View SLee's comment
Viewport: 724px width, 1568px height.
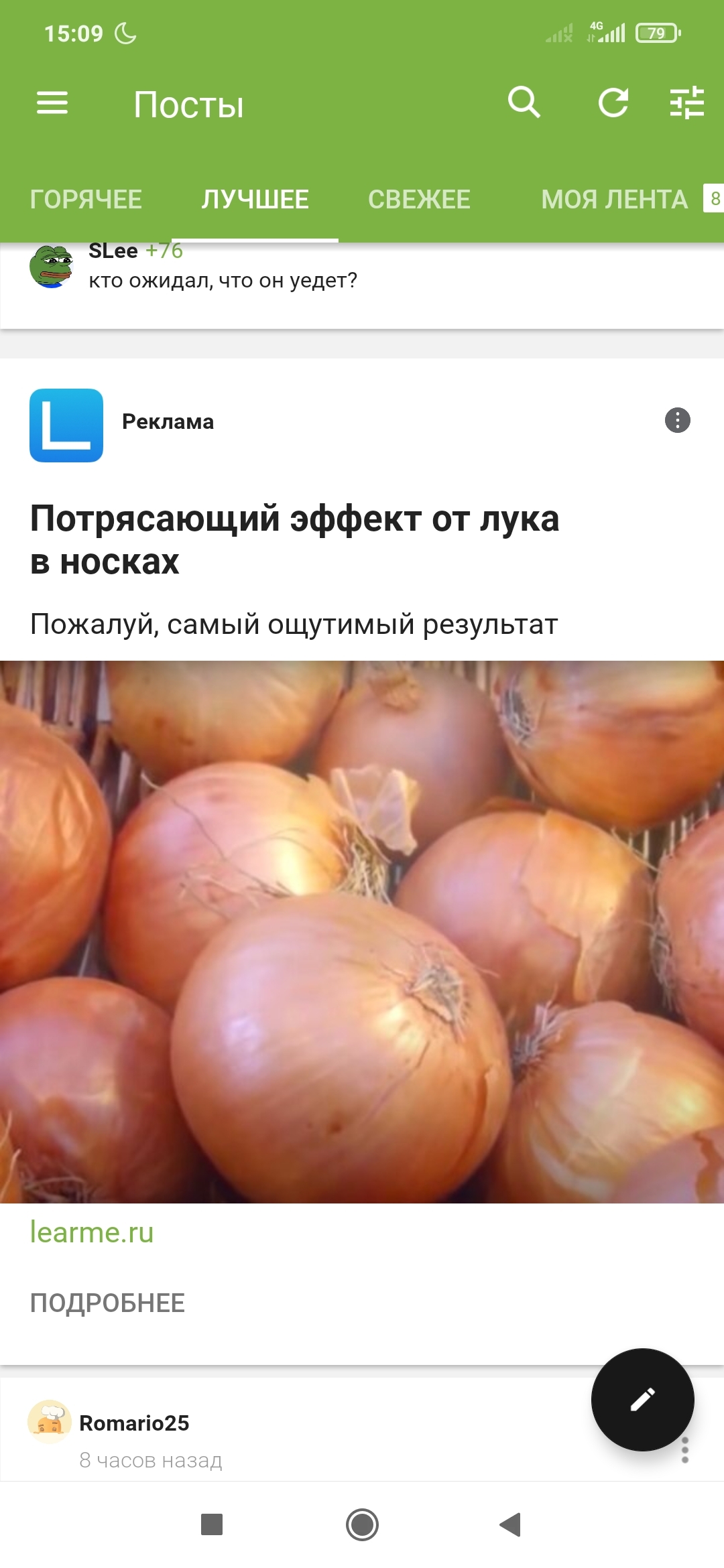(223, 280)
